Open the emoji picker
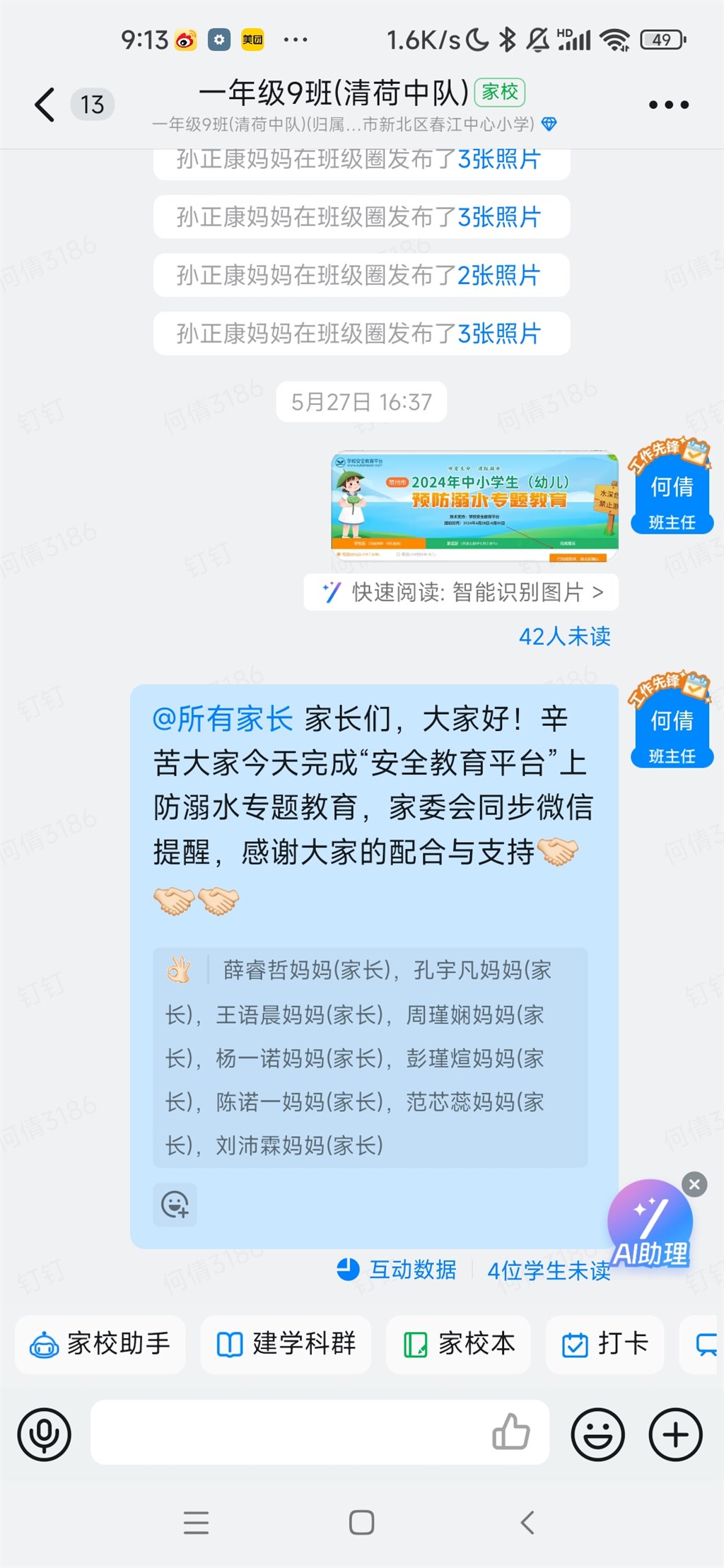This screenshot has height=1568, width=724. (x=597, y=1434)
